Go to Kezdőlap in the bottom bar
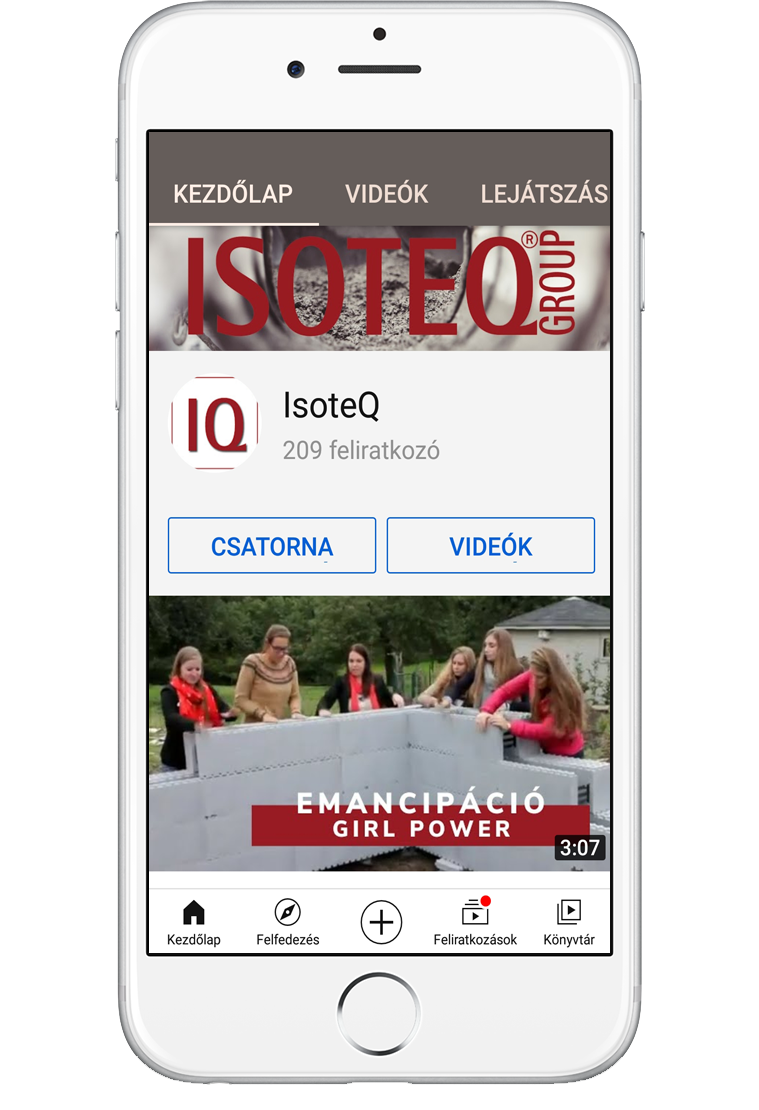 [194, 922]
